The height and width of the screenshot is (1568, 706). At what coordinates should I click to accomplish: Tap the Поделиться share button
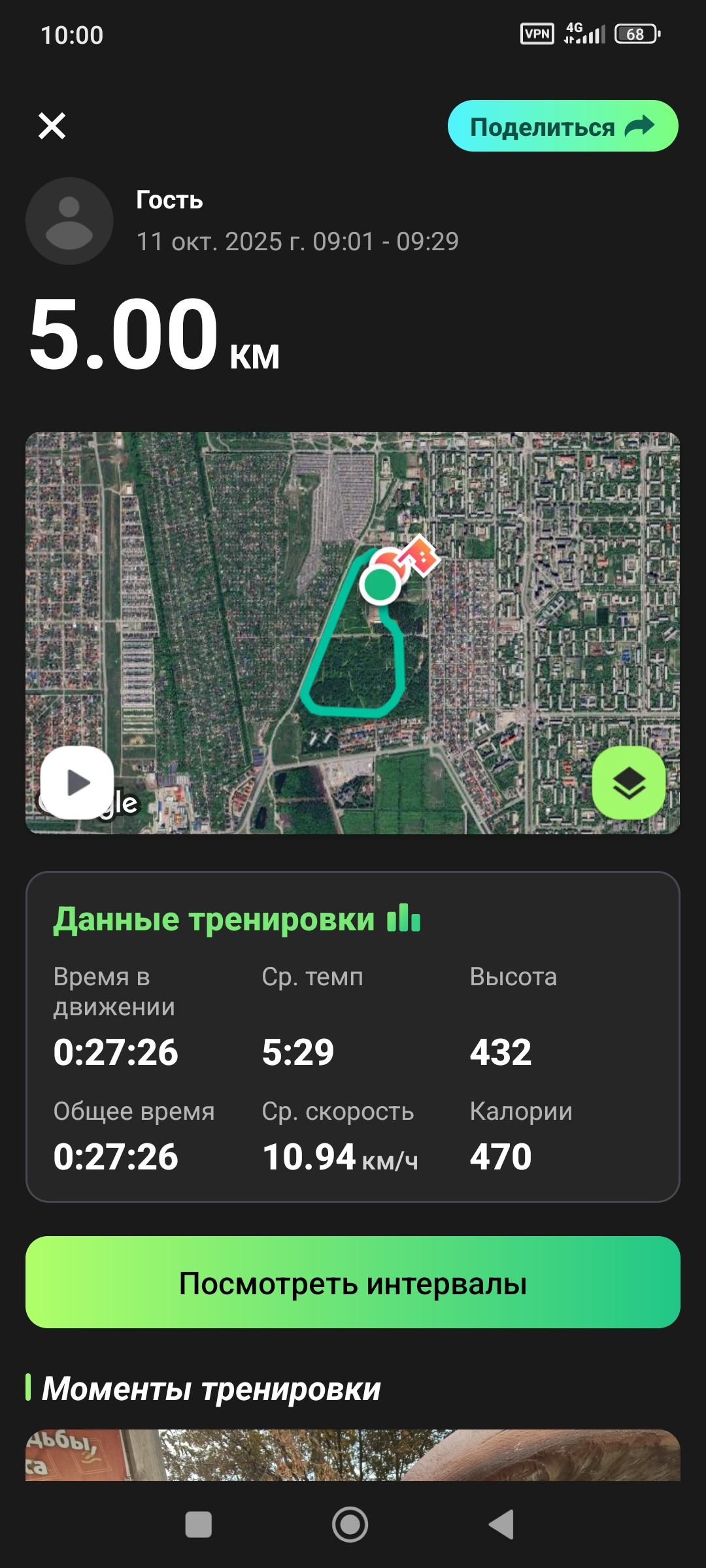pos(562,126)
